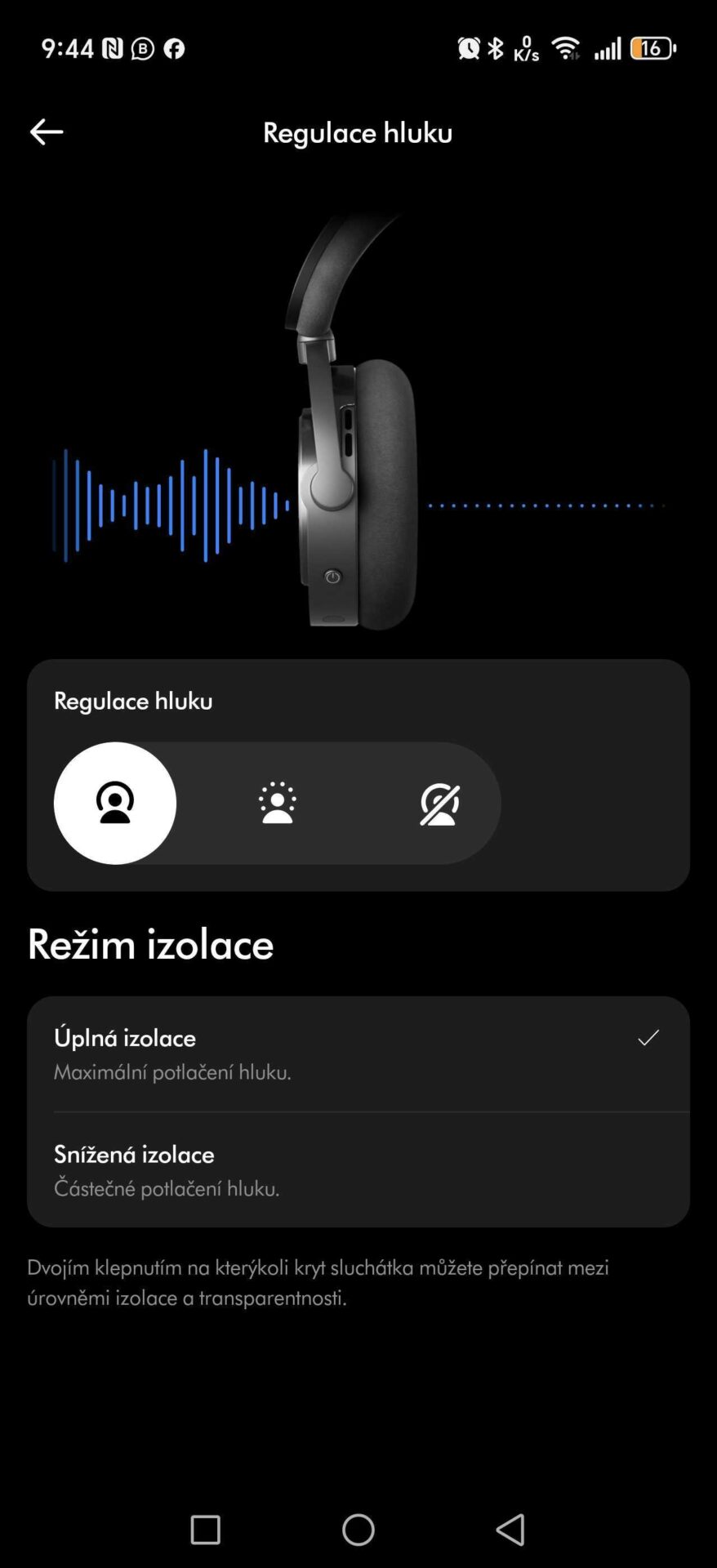Switch to transparency mode icon
Image resolution: width=717 pixels, height=1568 pixels.
278,804
